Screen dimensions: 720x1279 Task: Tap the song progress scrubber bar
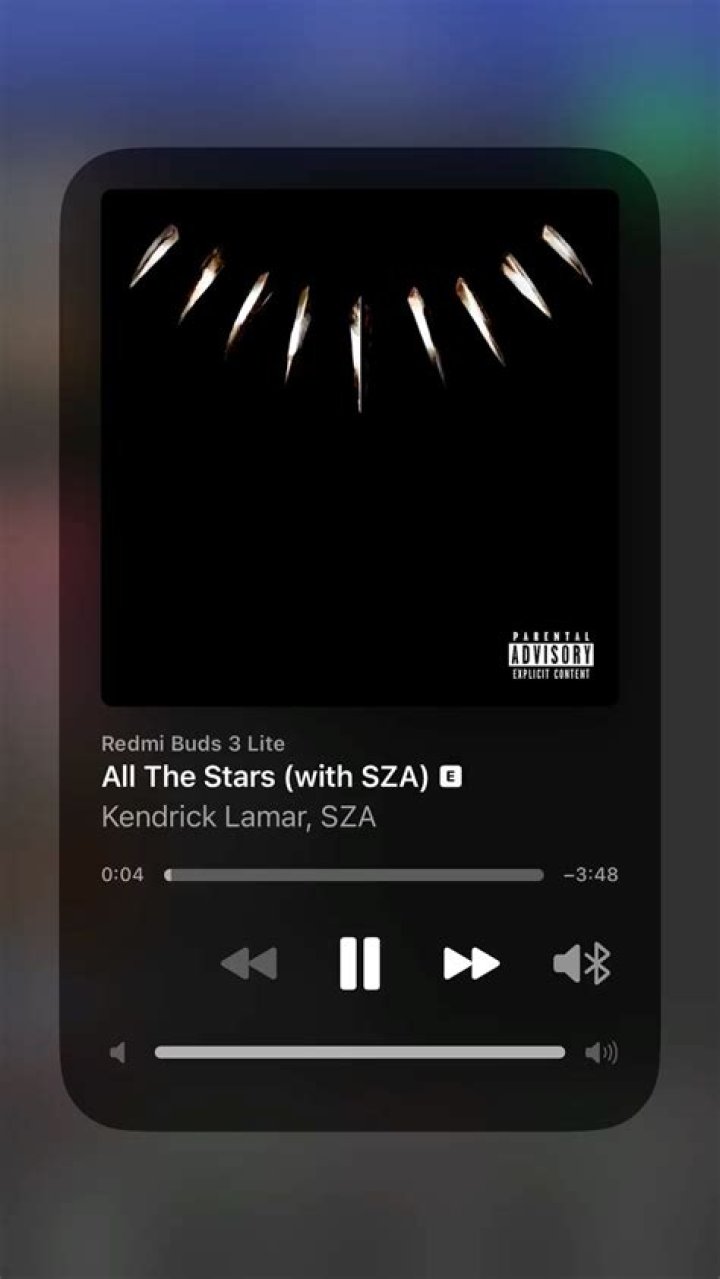coord(354,875)
